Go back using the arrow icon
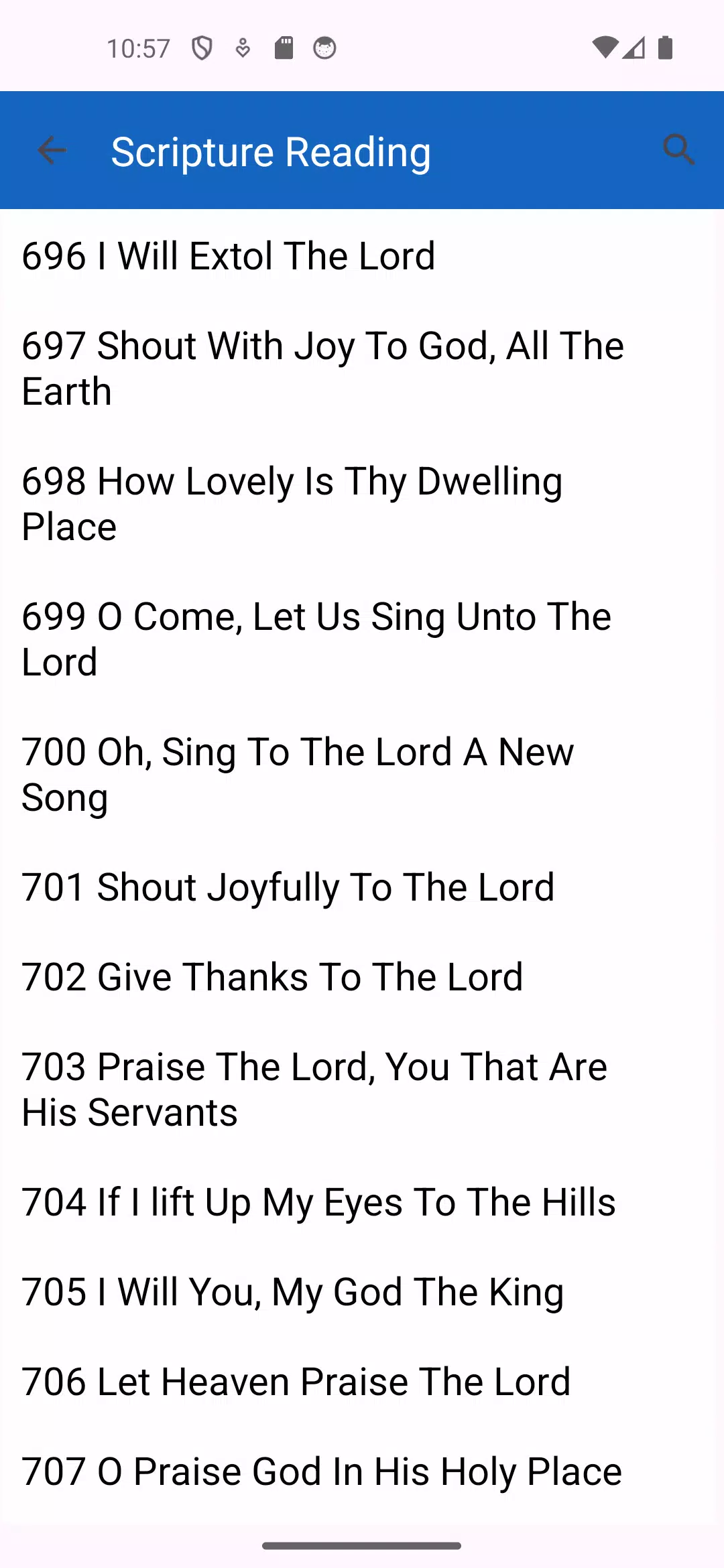The image size is (724, 1568). coord(52,150)
